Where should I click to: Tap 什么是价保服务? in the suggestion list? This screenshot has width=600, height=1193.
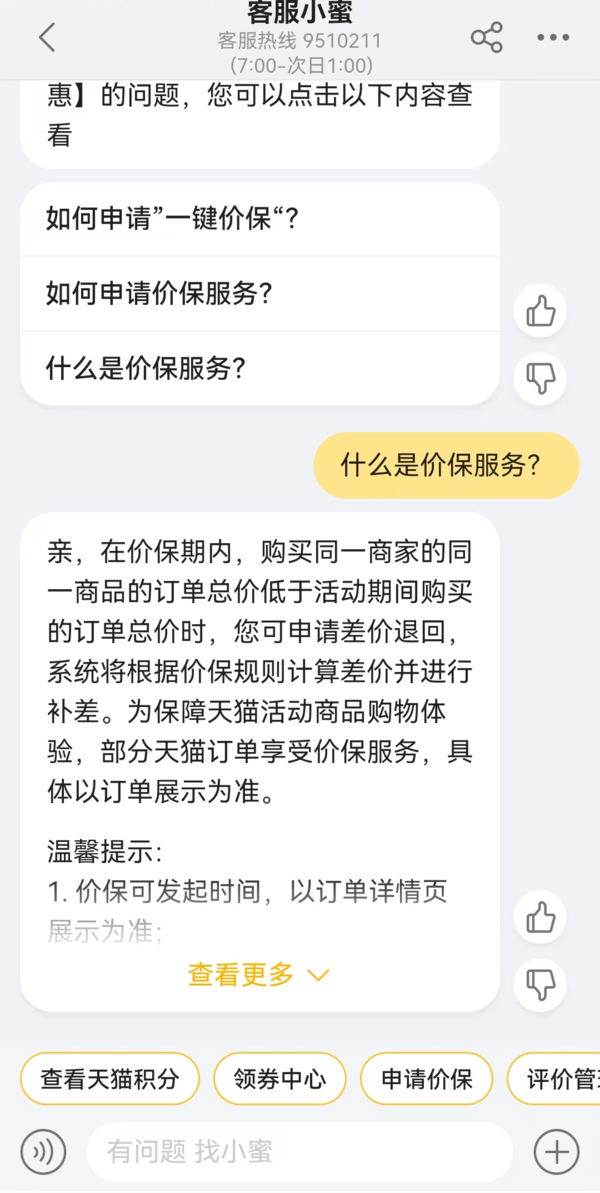tap(259, 368)
